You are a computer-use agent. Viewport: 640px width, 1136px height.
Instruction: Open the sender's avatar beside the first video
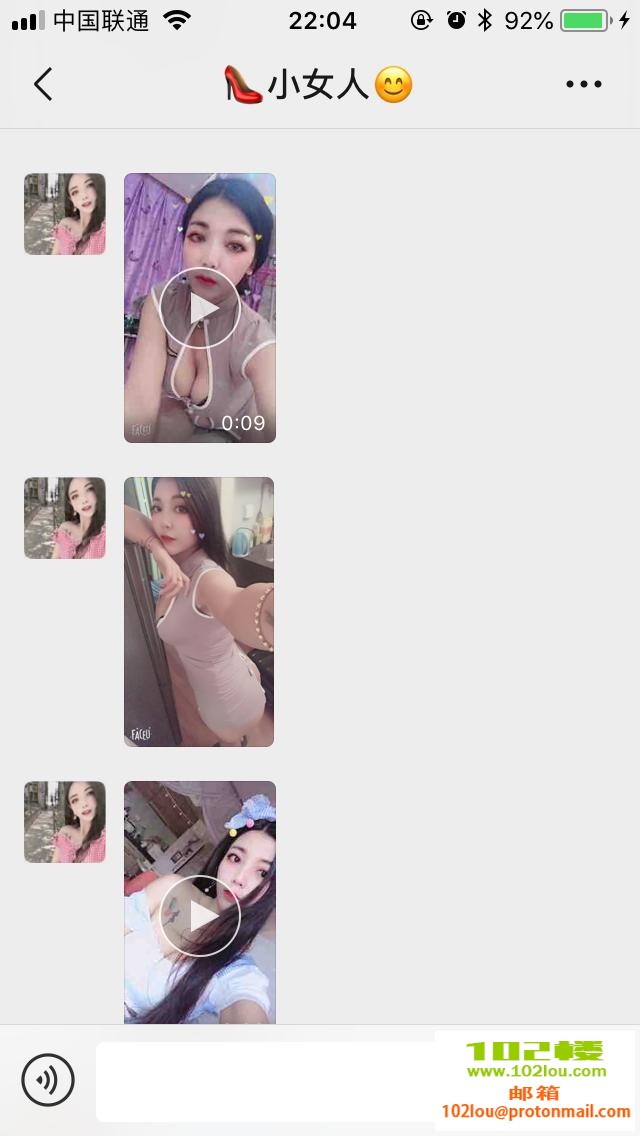[x=65, y=214]
